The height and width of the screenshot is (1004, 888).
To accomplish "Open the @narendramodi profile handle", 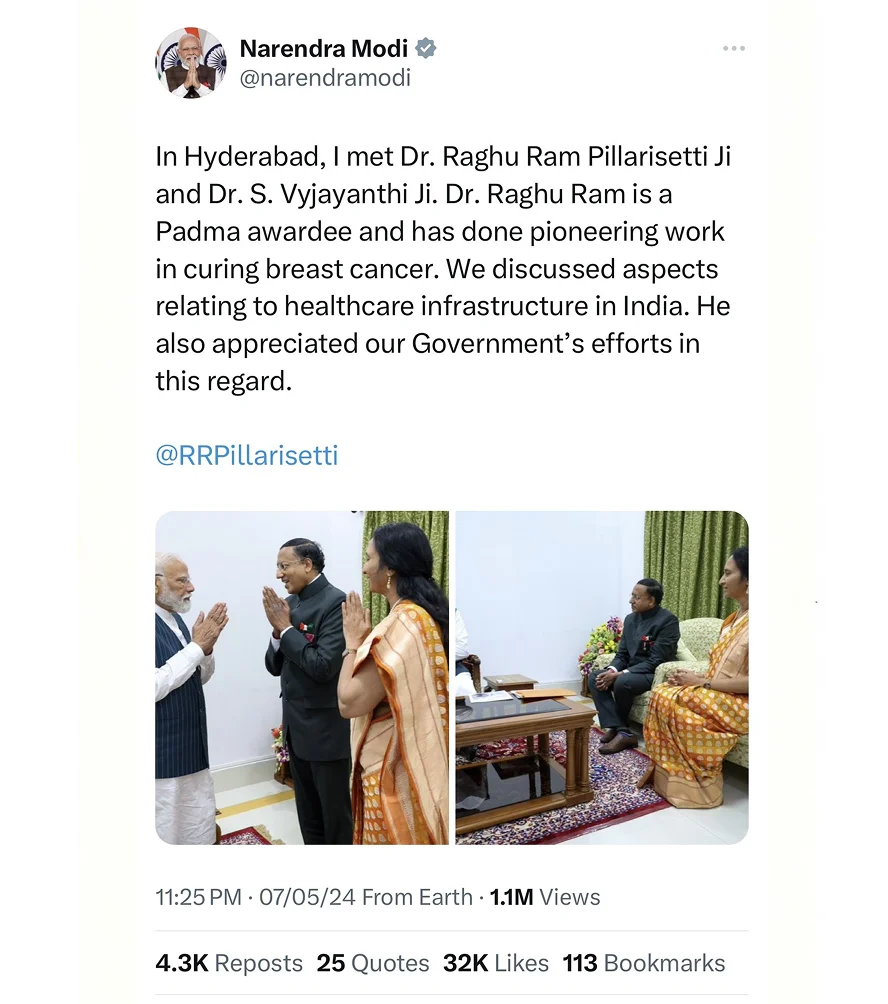I will [x=325, y=78].
